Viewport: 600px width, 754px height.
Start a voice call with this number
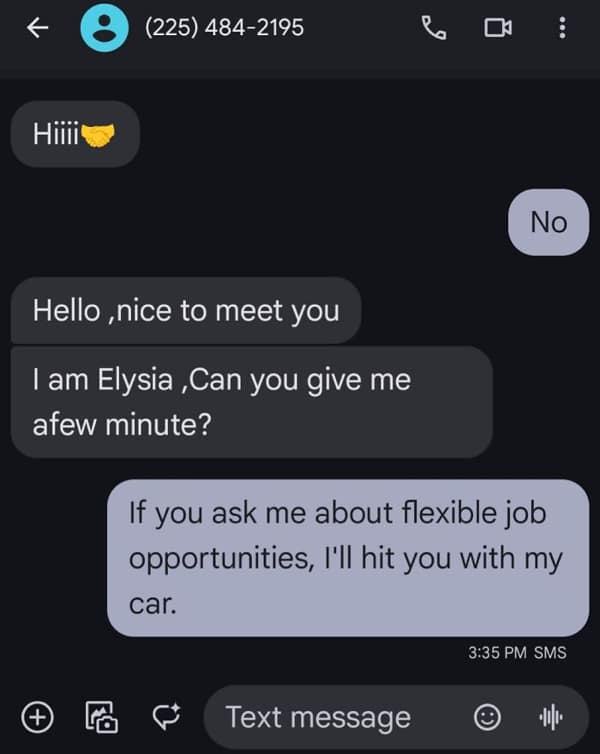(x=434, y=28)
